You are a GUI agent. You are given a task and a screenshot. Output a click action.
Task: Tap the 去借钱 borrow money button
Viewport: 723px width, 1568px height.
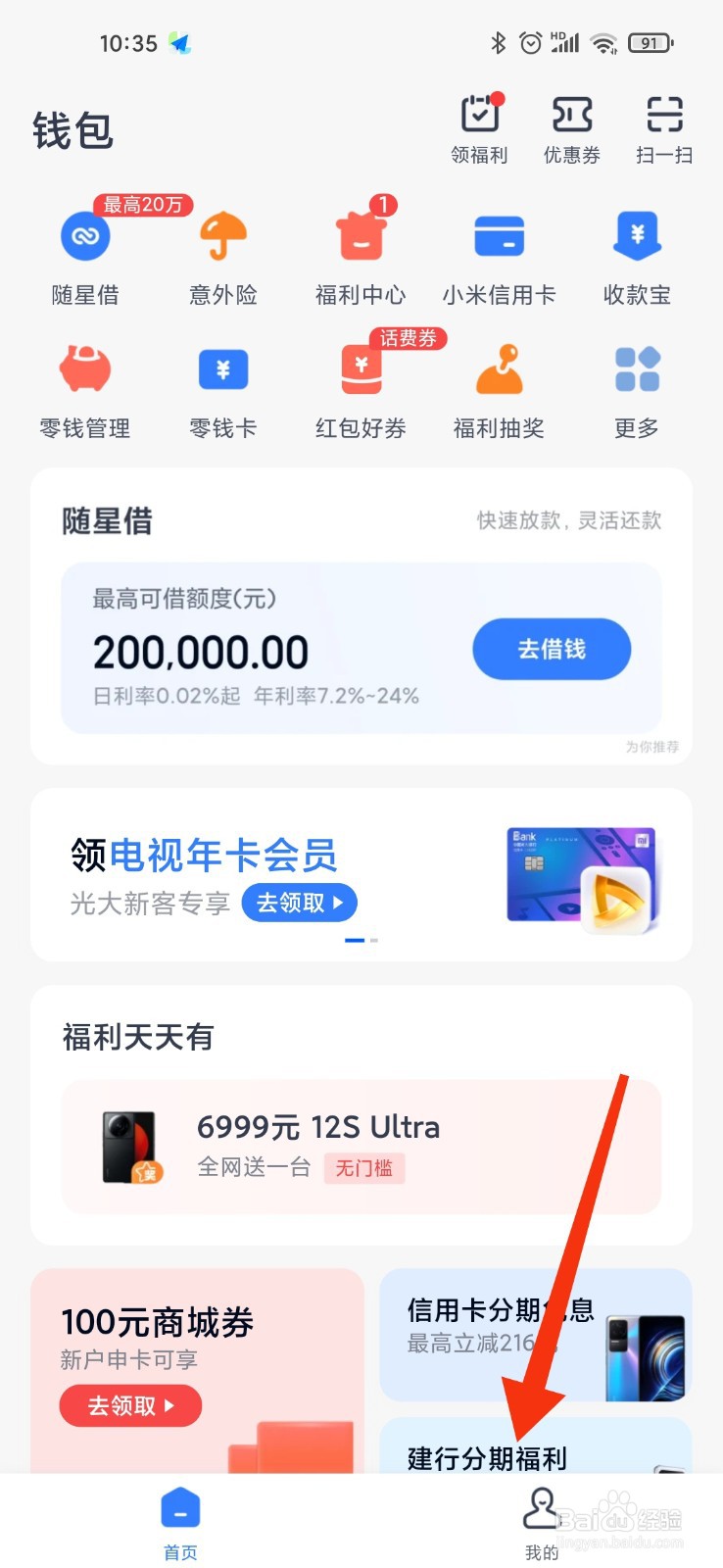pos(552,649)
